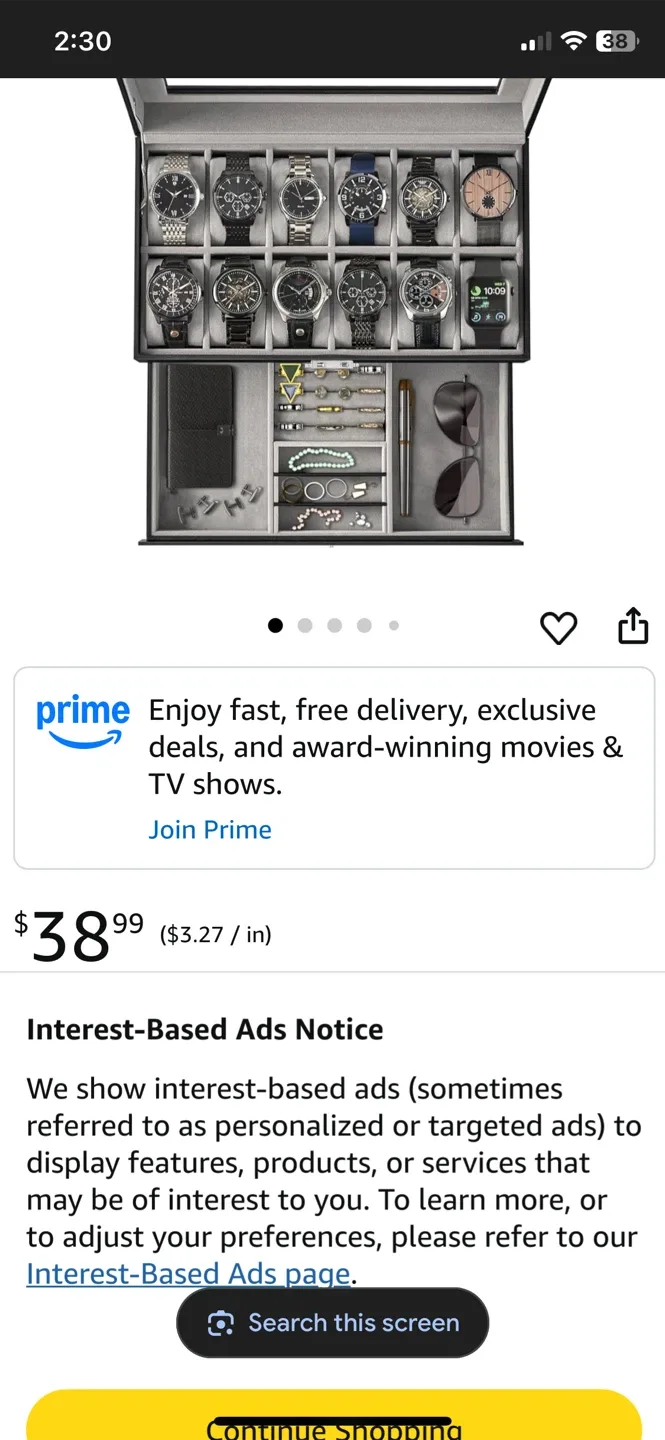Tap the Join Prime link
The height and width of the screenshot is (1440, 665).
[210, 830]
